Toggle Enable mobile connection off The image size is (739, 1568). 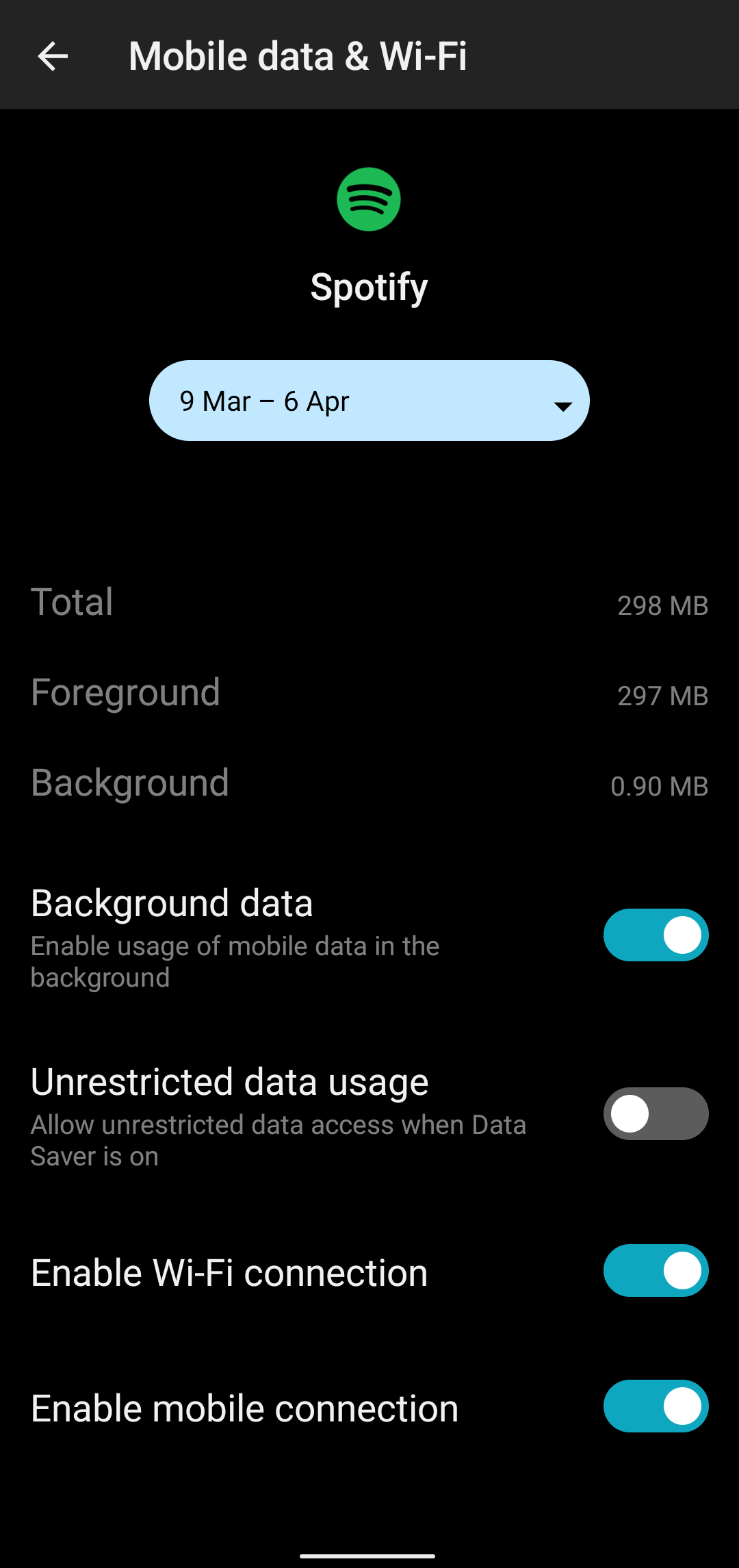(655, 1406)
